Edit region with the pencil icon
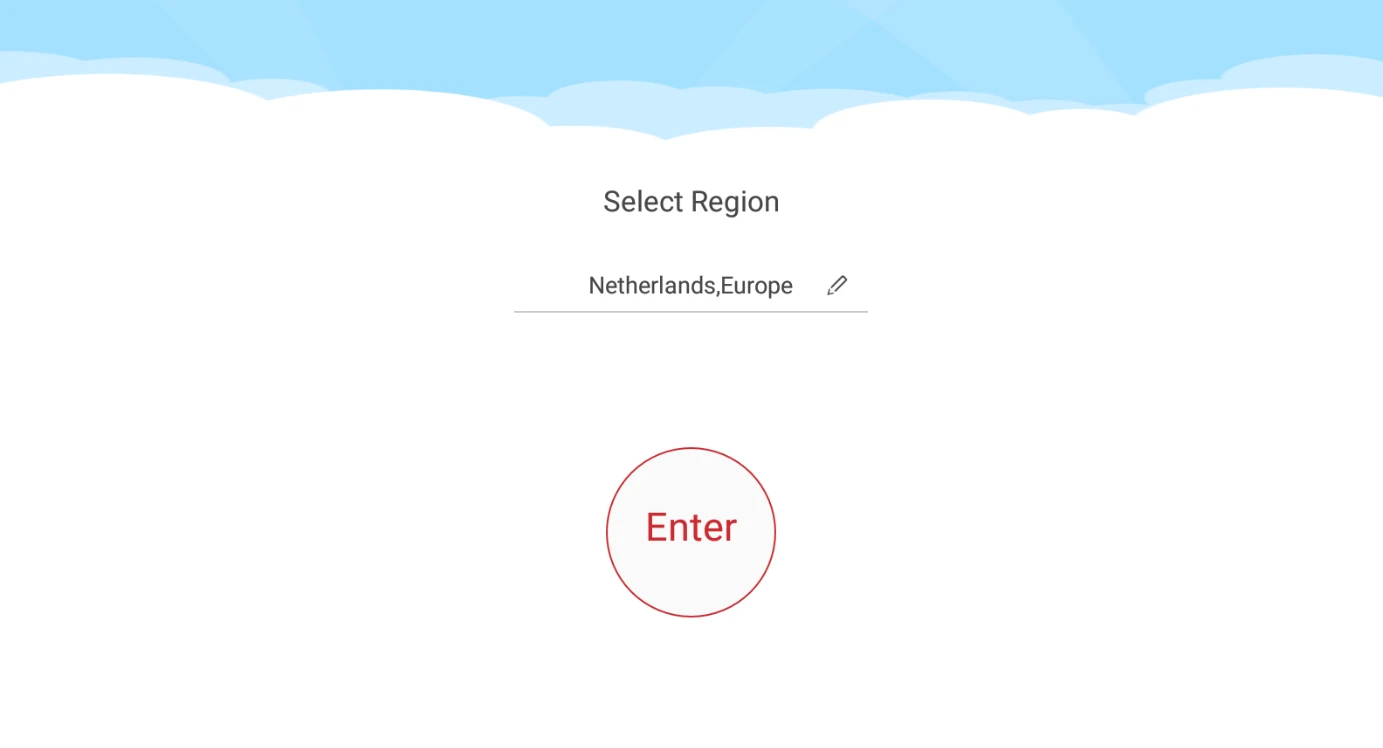 click(x=837, y=286)
